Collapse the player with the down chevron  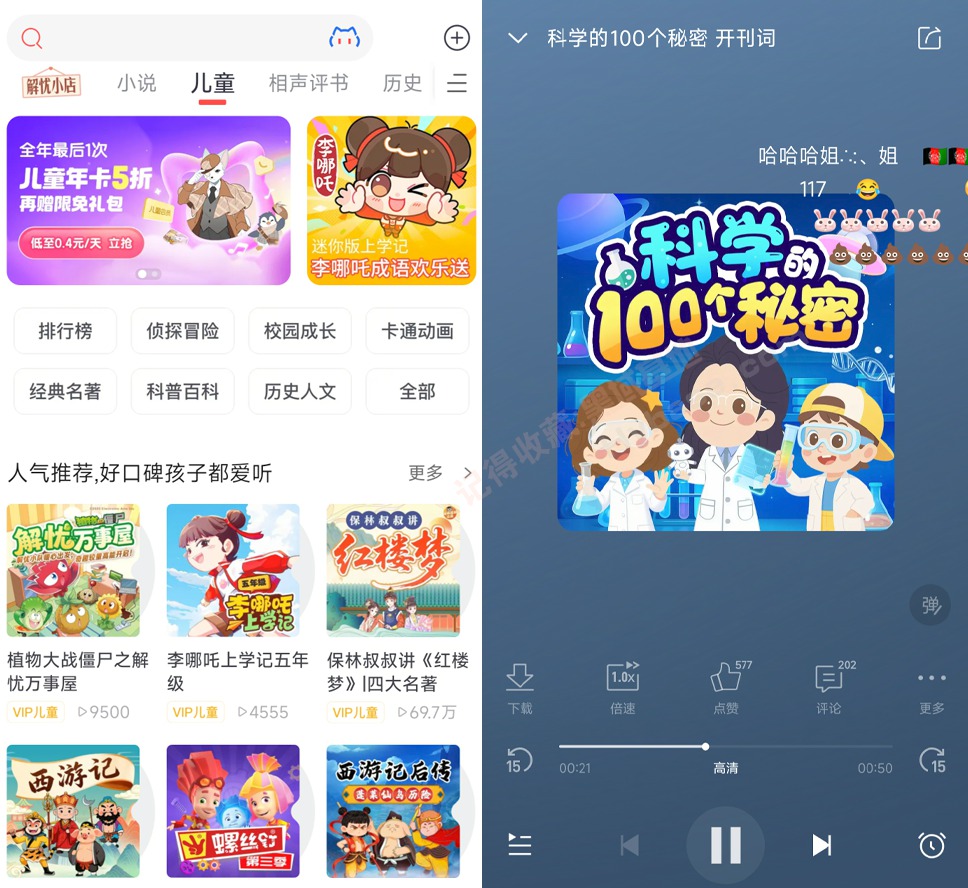coord(517,39)
